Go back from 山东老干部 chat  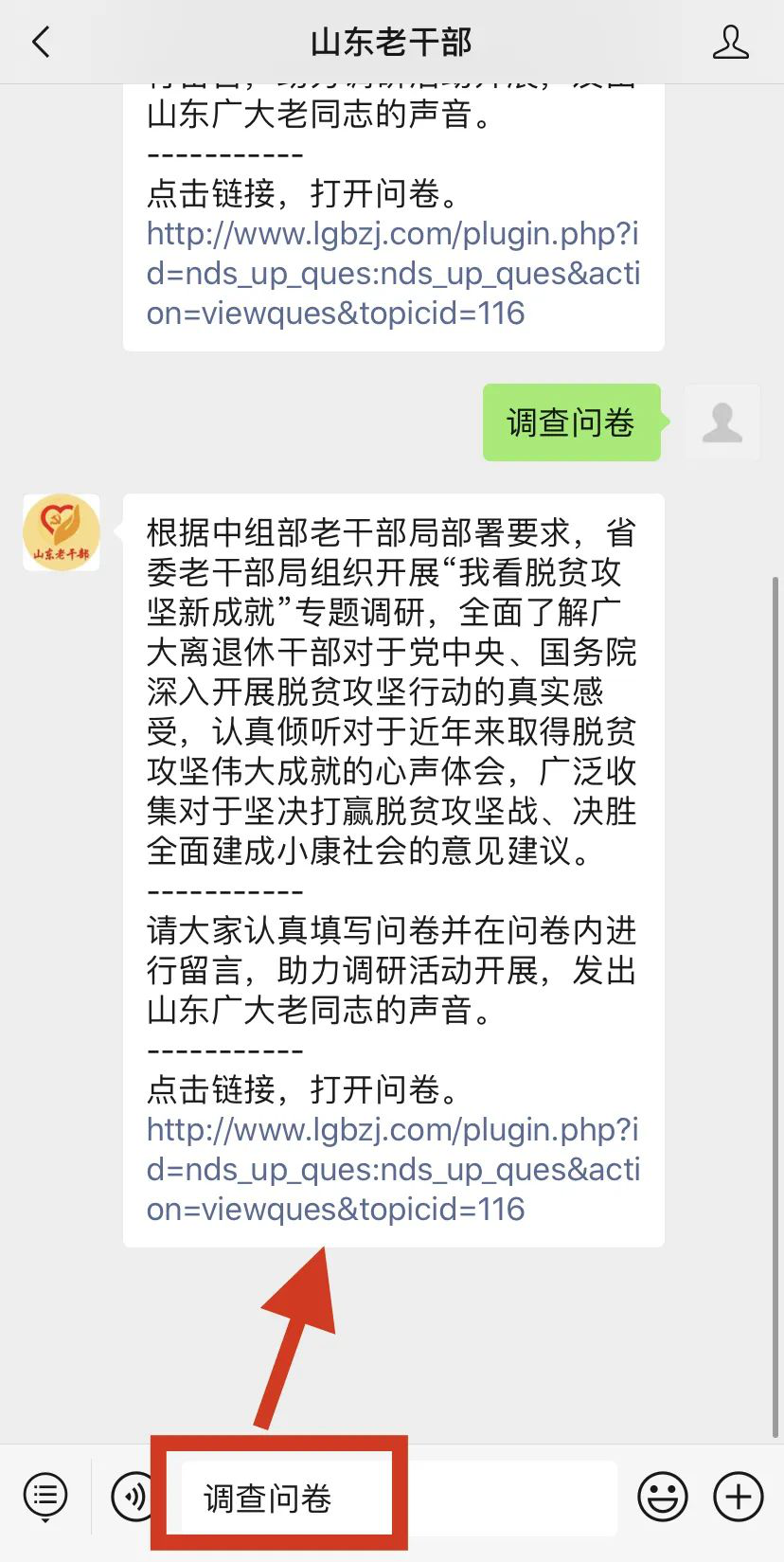(41, 43)
